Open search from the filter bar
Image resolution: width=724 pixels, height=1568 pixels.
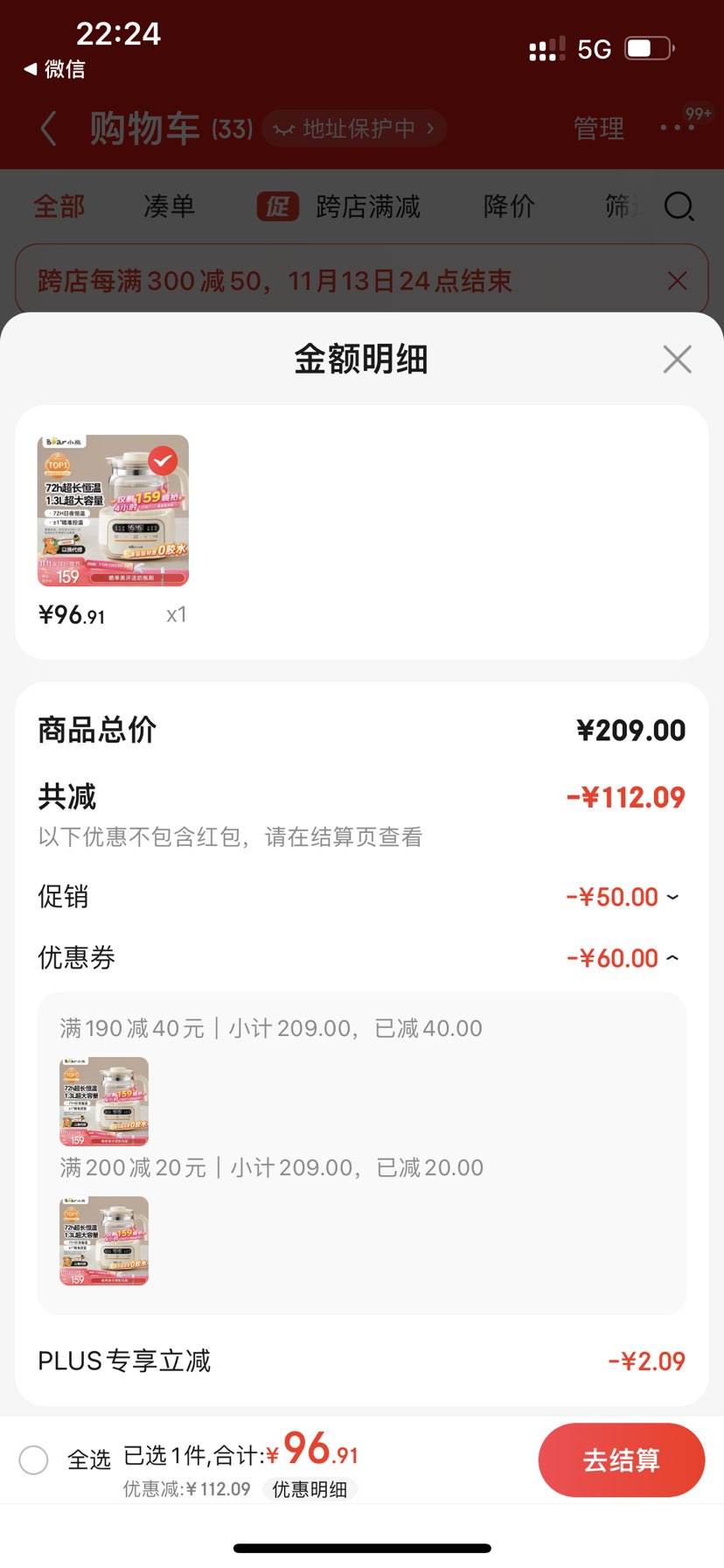678,208
